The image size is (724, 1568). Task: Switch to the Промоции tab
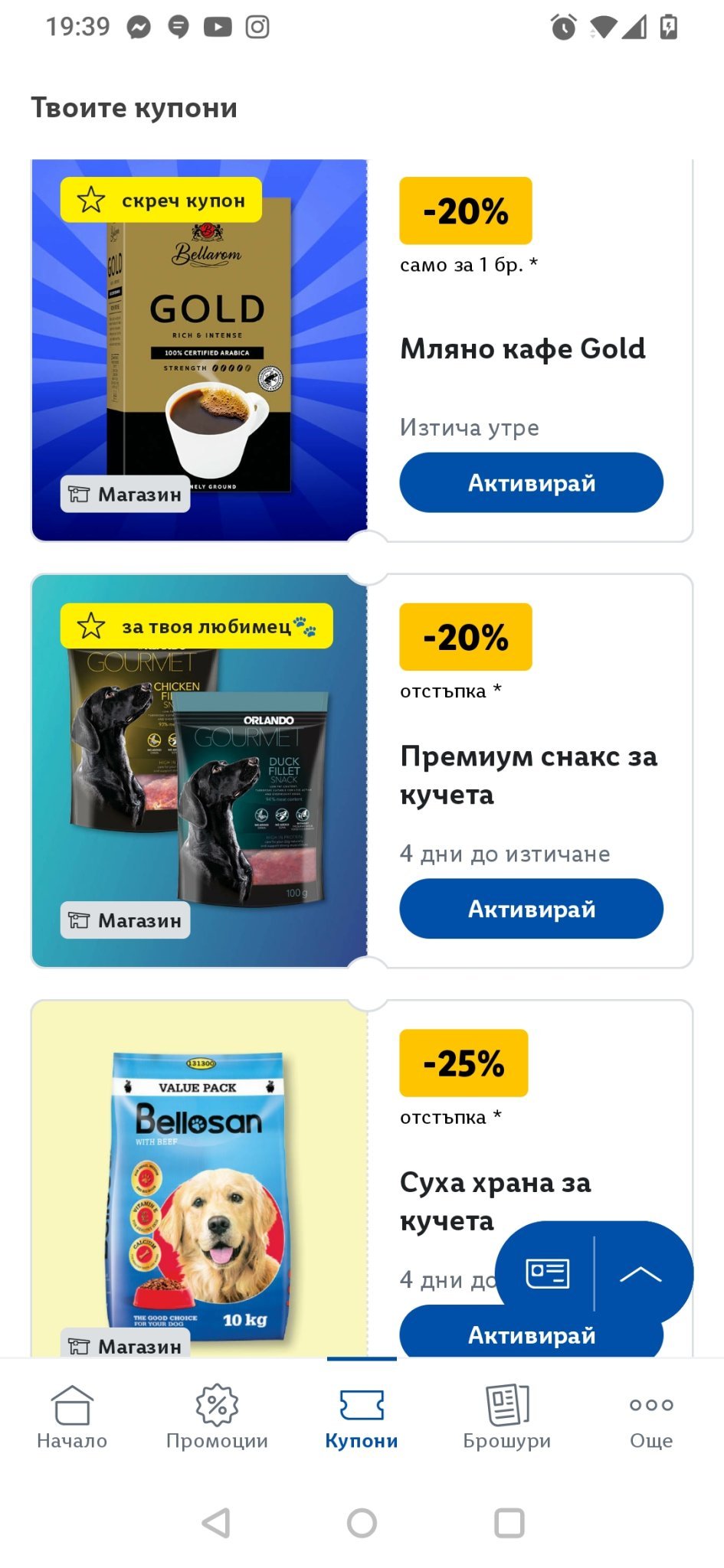click(217, 1416)
